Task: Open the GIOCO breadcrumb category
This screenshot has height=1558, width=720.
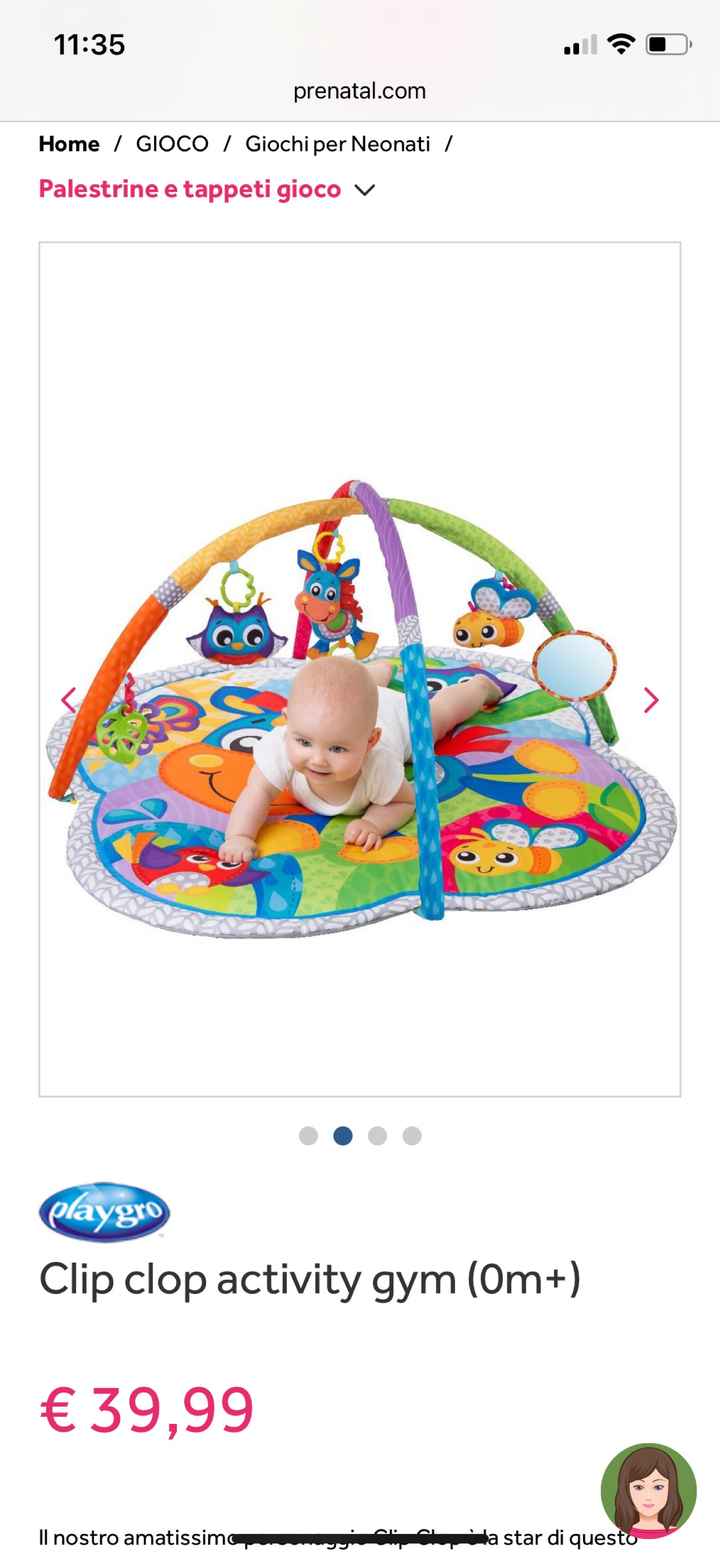Action: tap(172, 144)
